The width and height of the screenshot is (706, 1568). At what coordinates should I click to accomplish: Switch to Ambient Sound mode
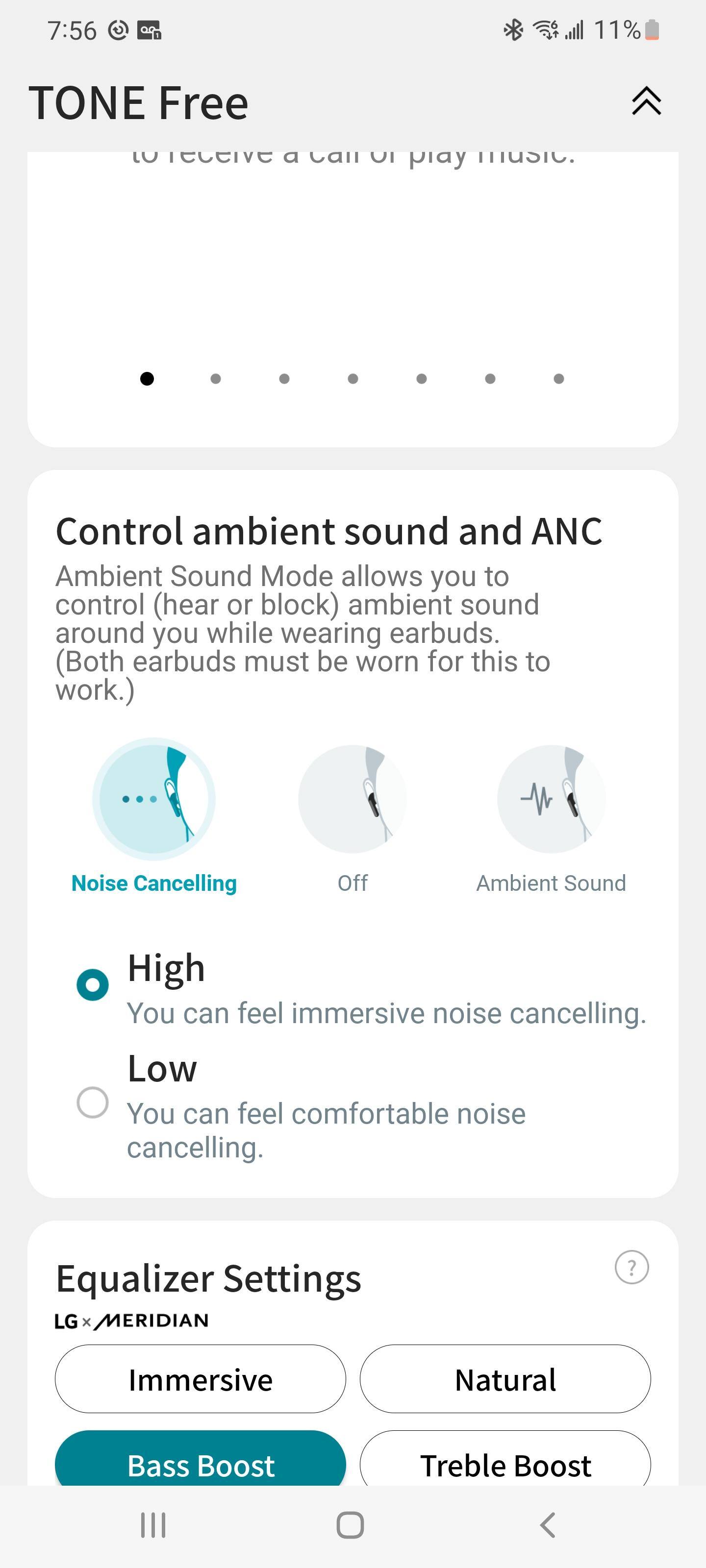(x=551, y=799)
